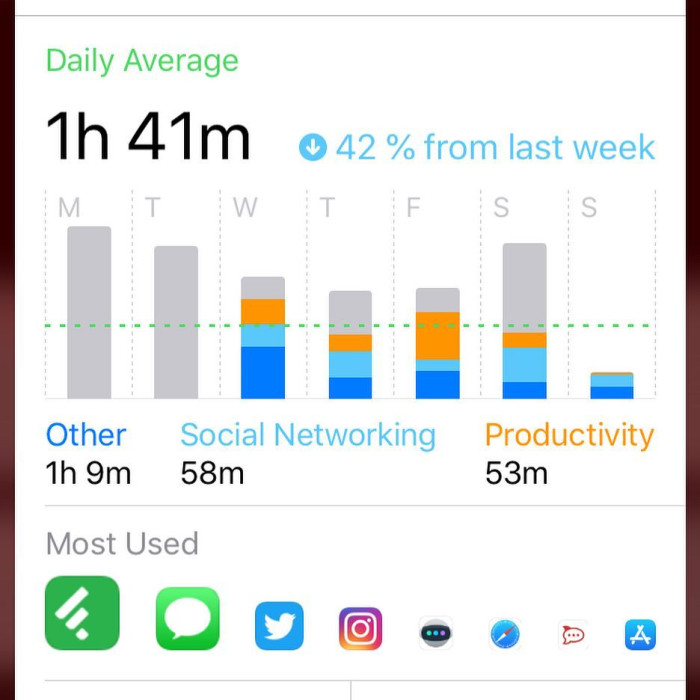Select Monday's bar in the usage chart

[x=89, y=312]
